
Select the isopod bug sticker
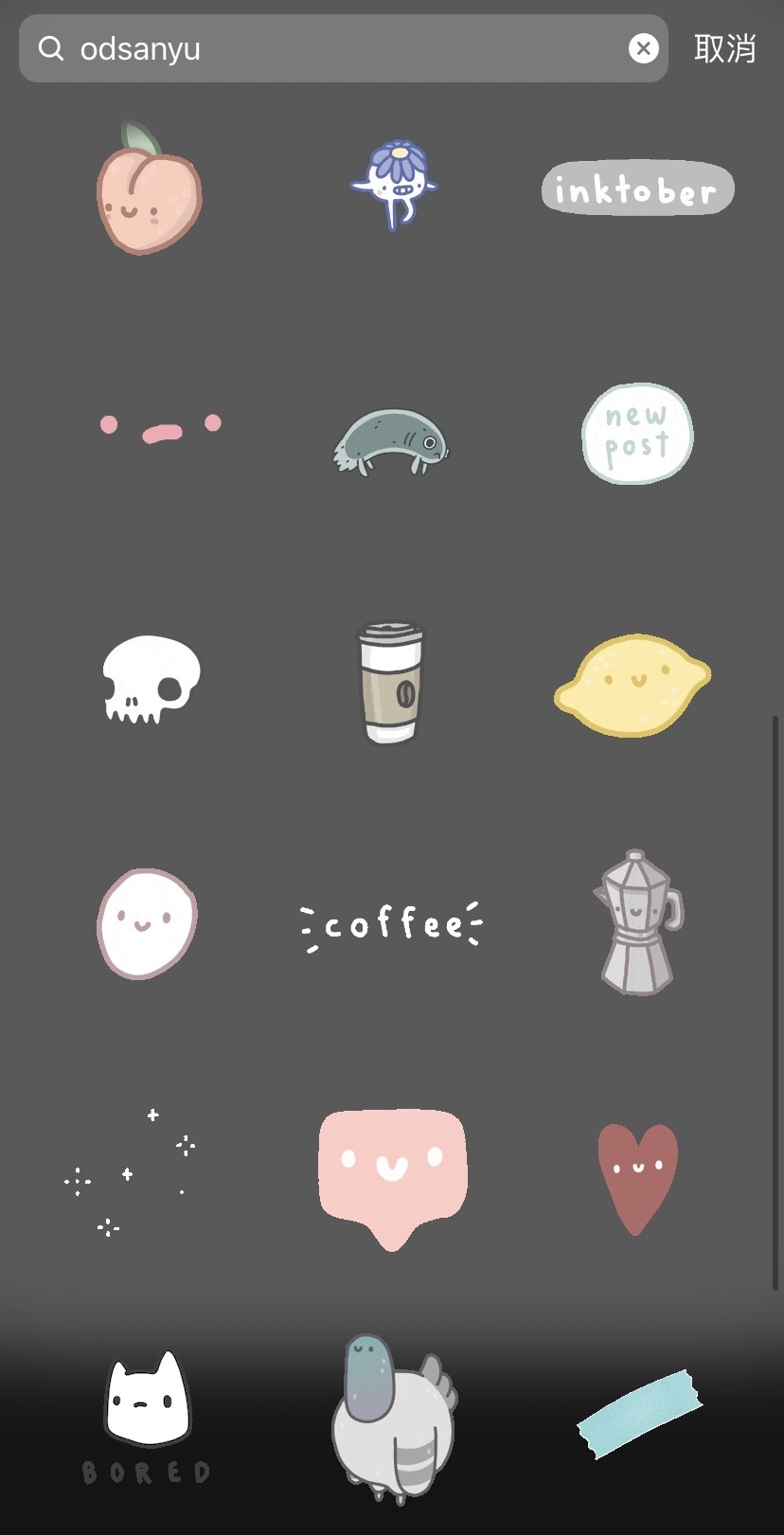390,442
